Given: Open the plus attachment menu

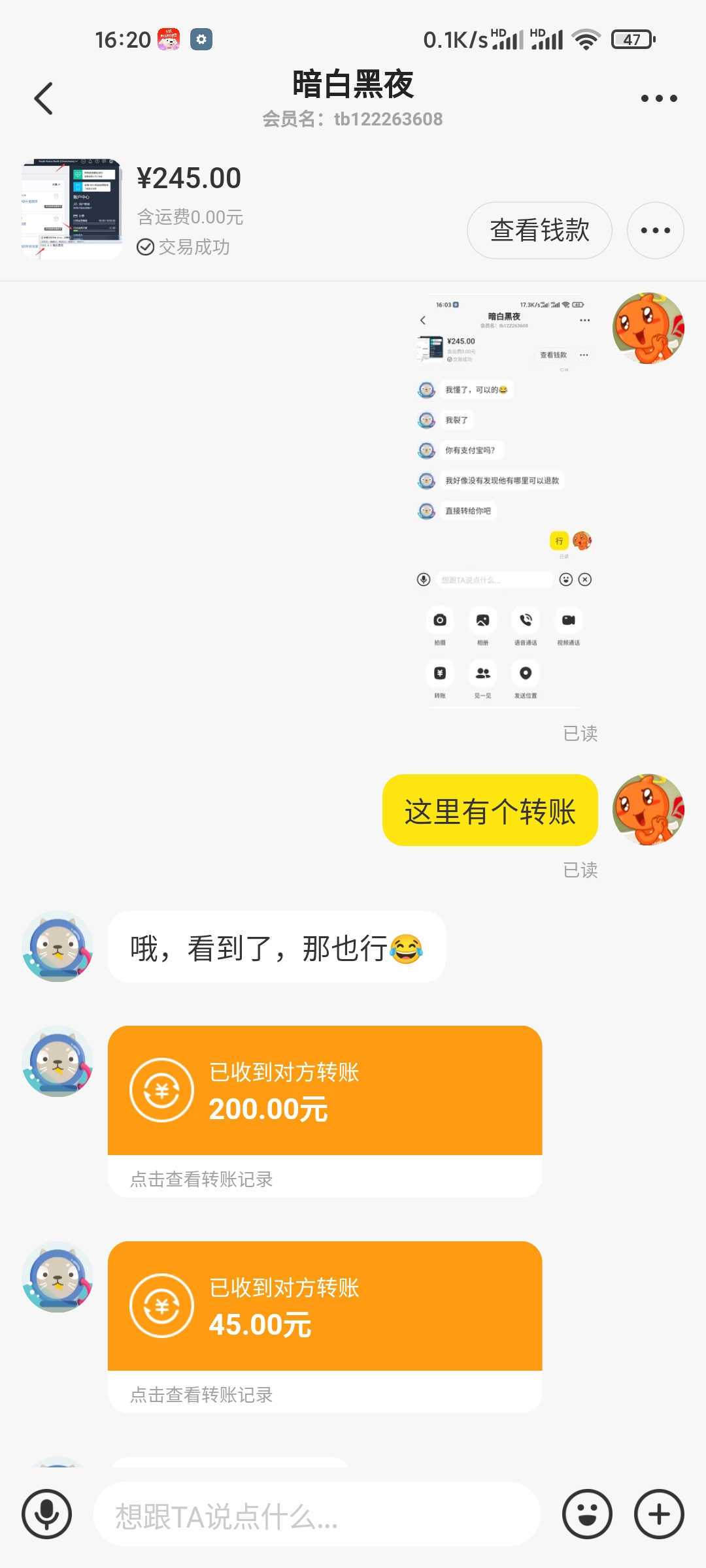Looking at the screenshot, I should coord(659,1514).
